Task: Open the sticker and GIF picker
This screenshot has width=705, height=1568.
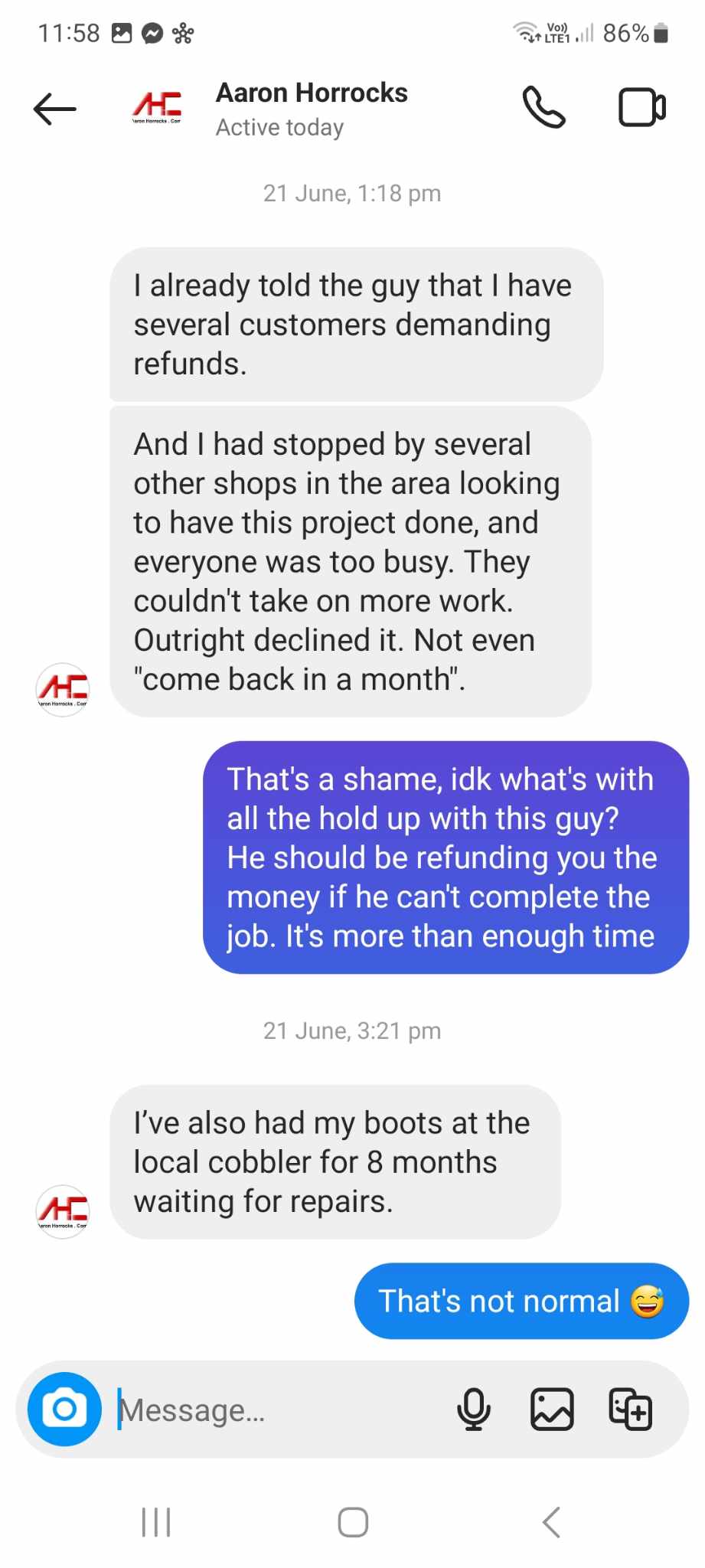Action: point(630,1409)
